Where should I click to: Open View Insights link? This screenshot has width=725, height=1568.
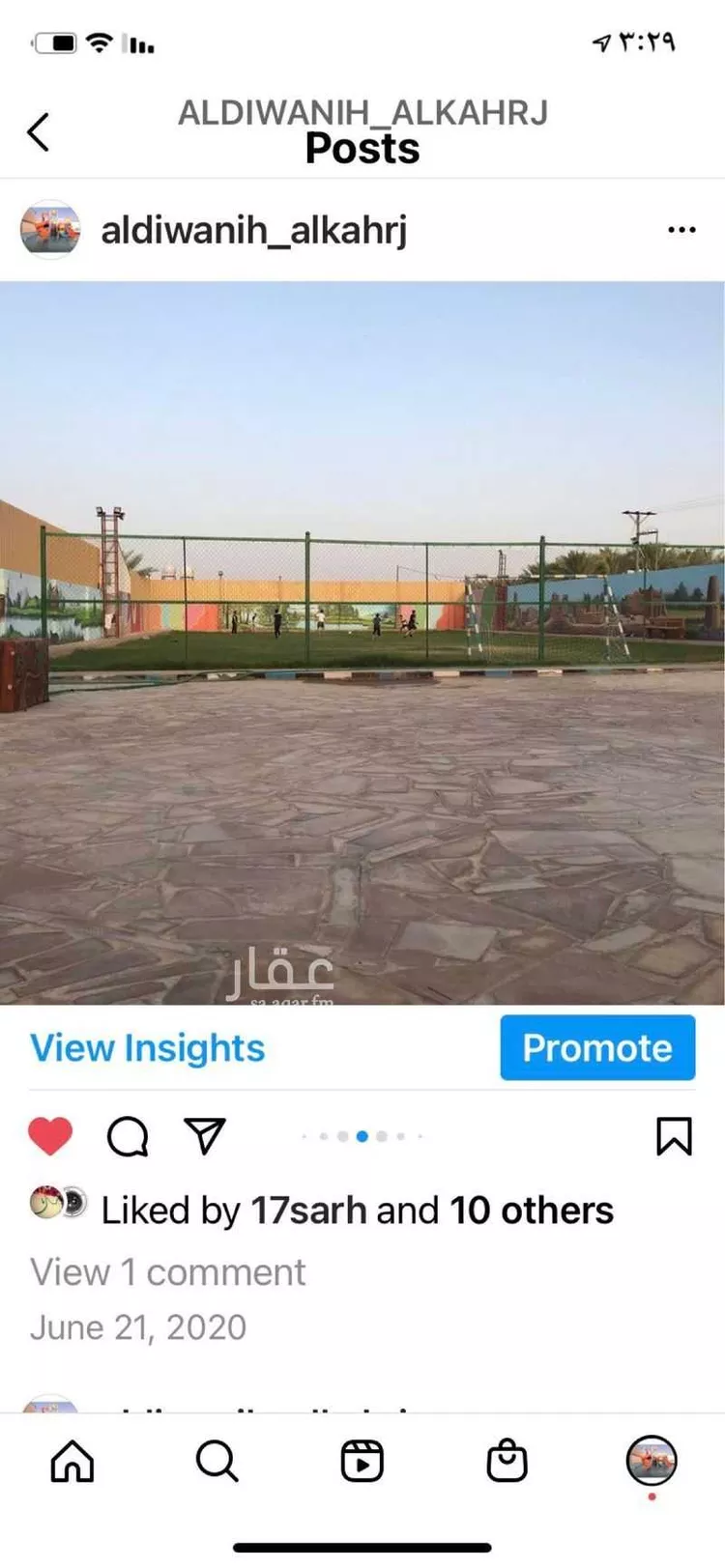click(147, 1048)
